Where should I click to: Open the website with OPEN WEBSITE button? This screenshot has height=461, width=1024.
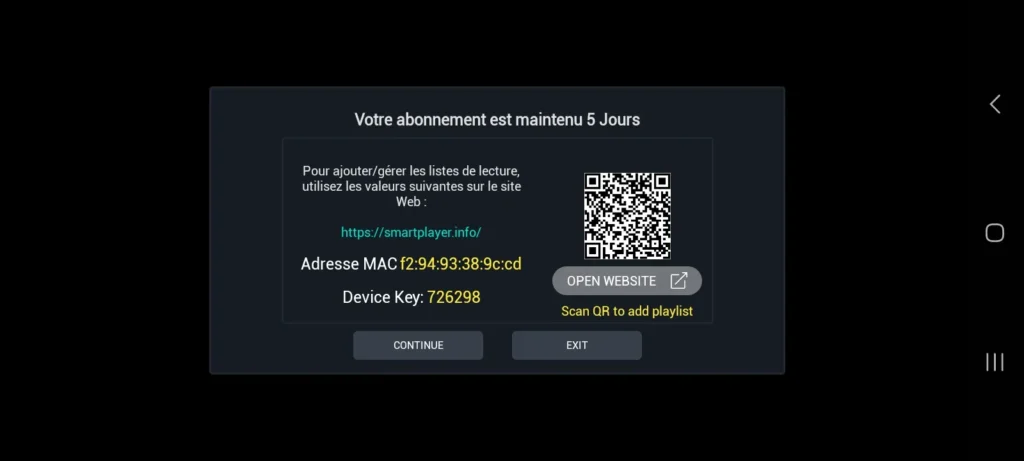pos(627,281)
